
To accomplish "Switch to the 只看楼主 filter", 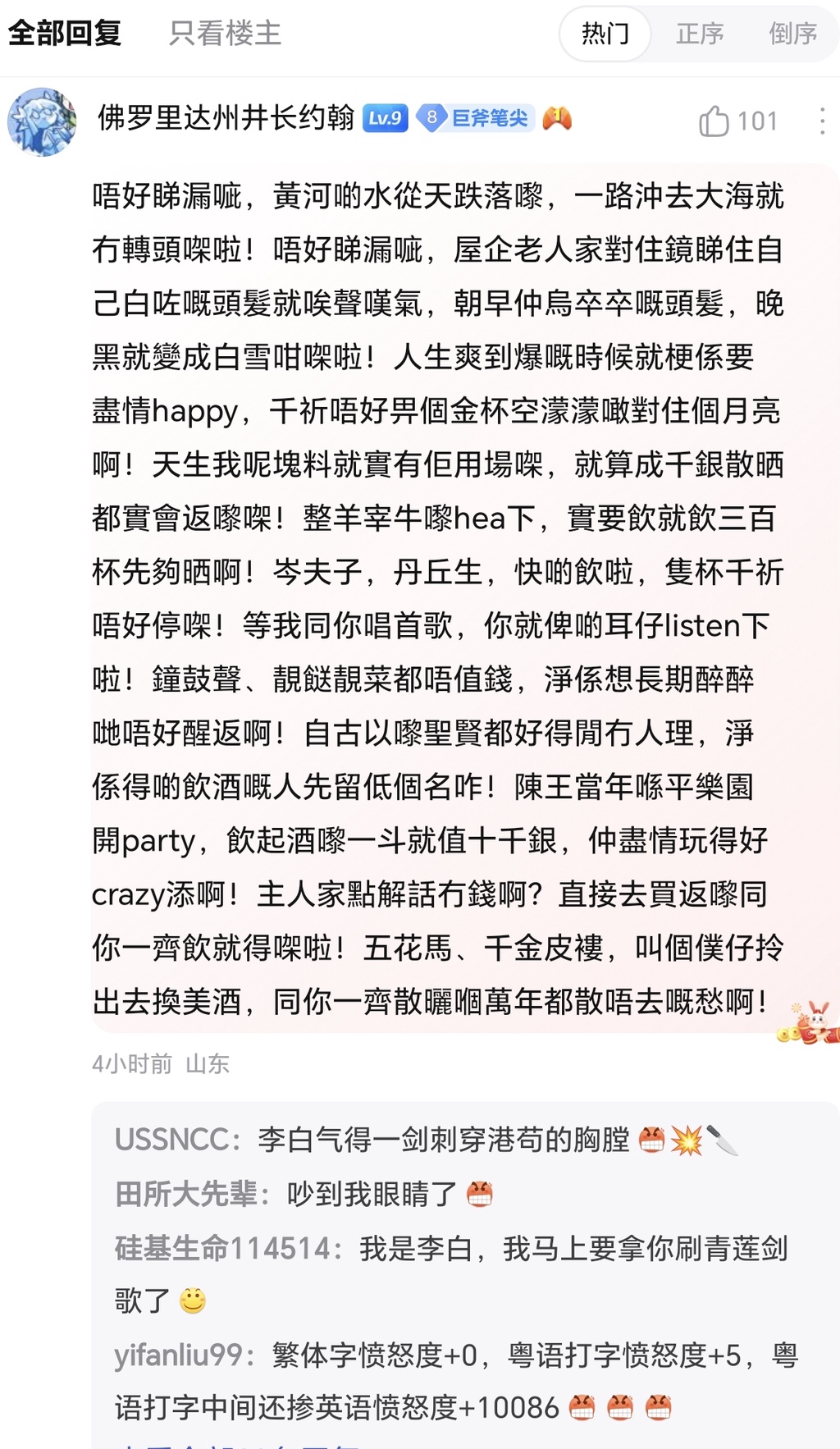I will click(x=225, y=34).
